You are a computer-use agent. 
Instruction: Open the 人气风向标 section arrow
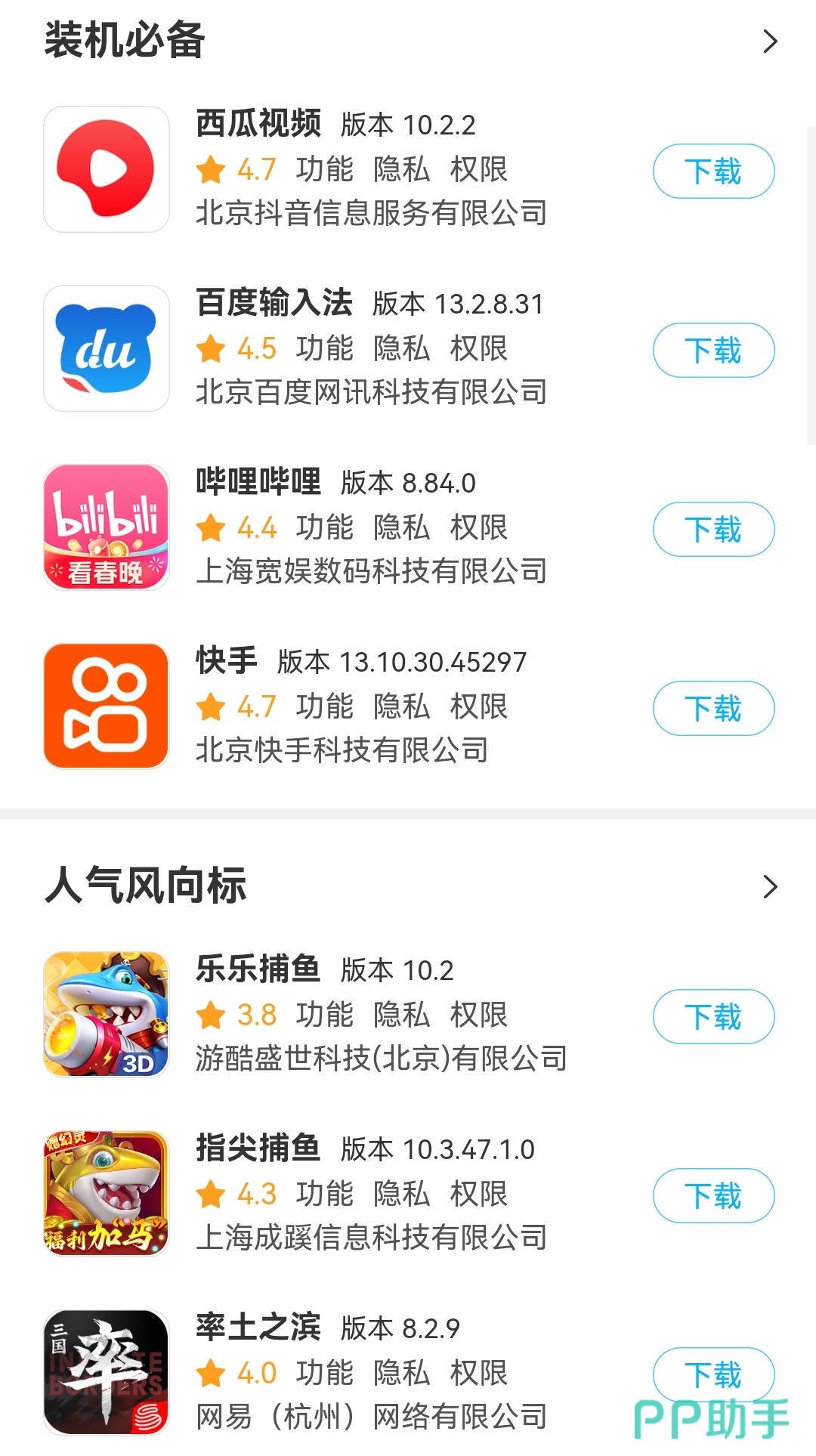click(x=770, y=886)
